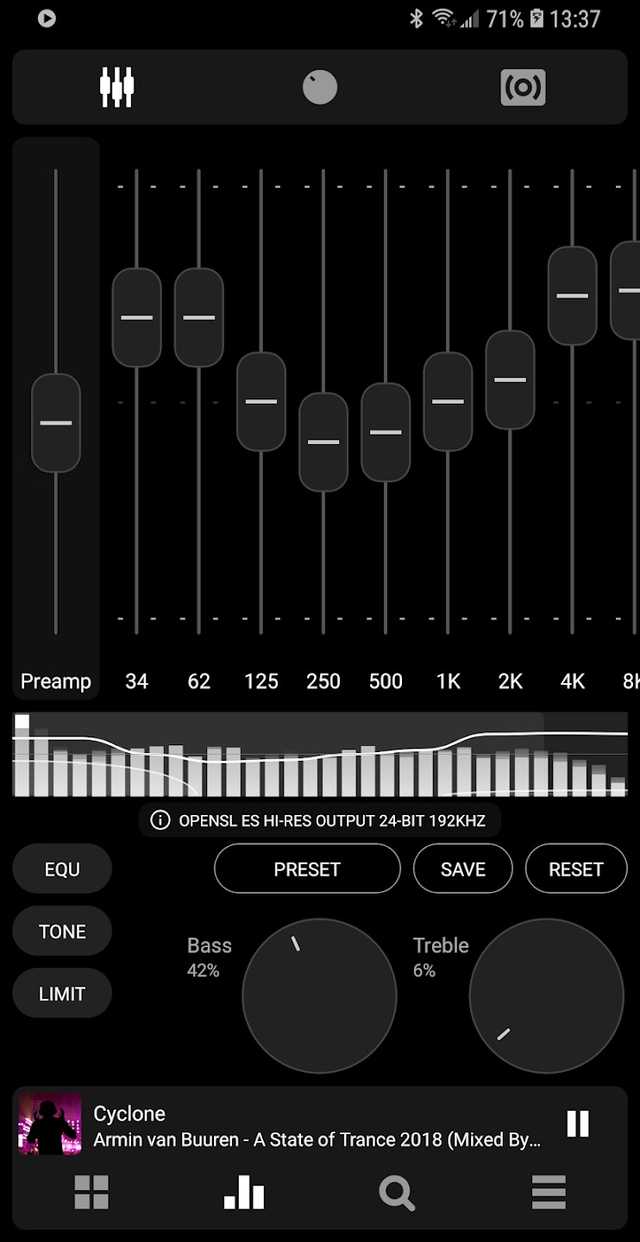Toggle the EQU button
Viewport: 640px width, 1242px height.
pyautogui.click(x=62, y=869)
